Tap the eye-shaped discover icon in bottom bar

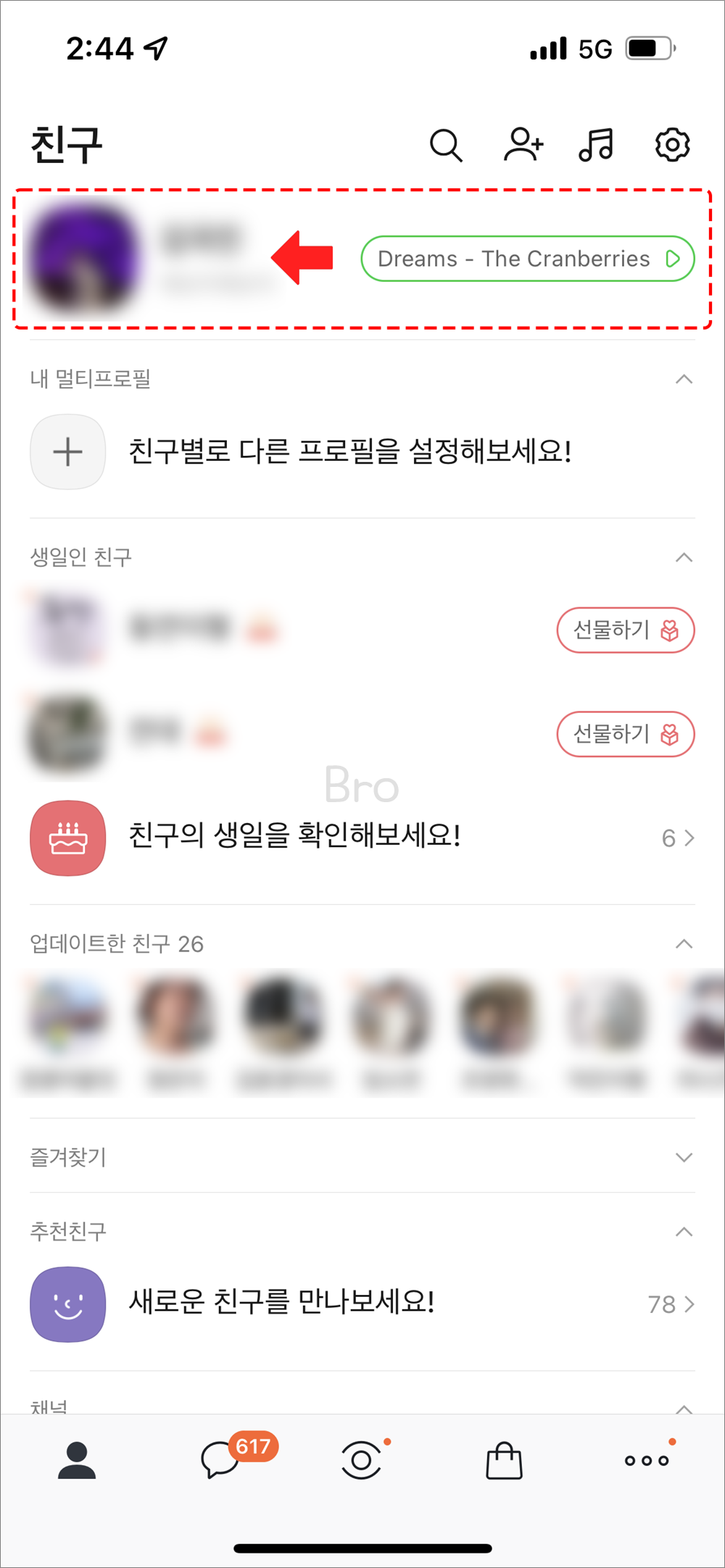[362, 1459]
